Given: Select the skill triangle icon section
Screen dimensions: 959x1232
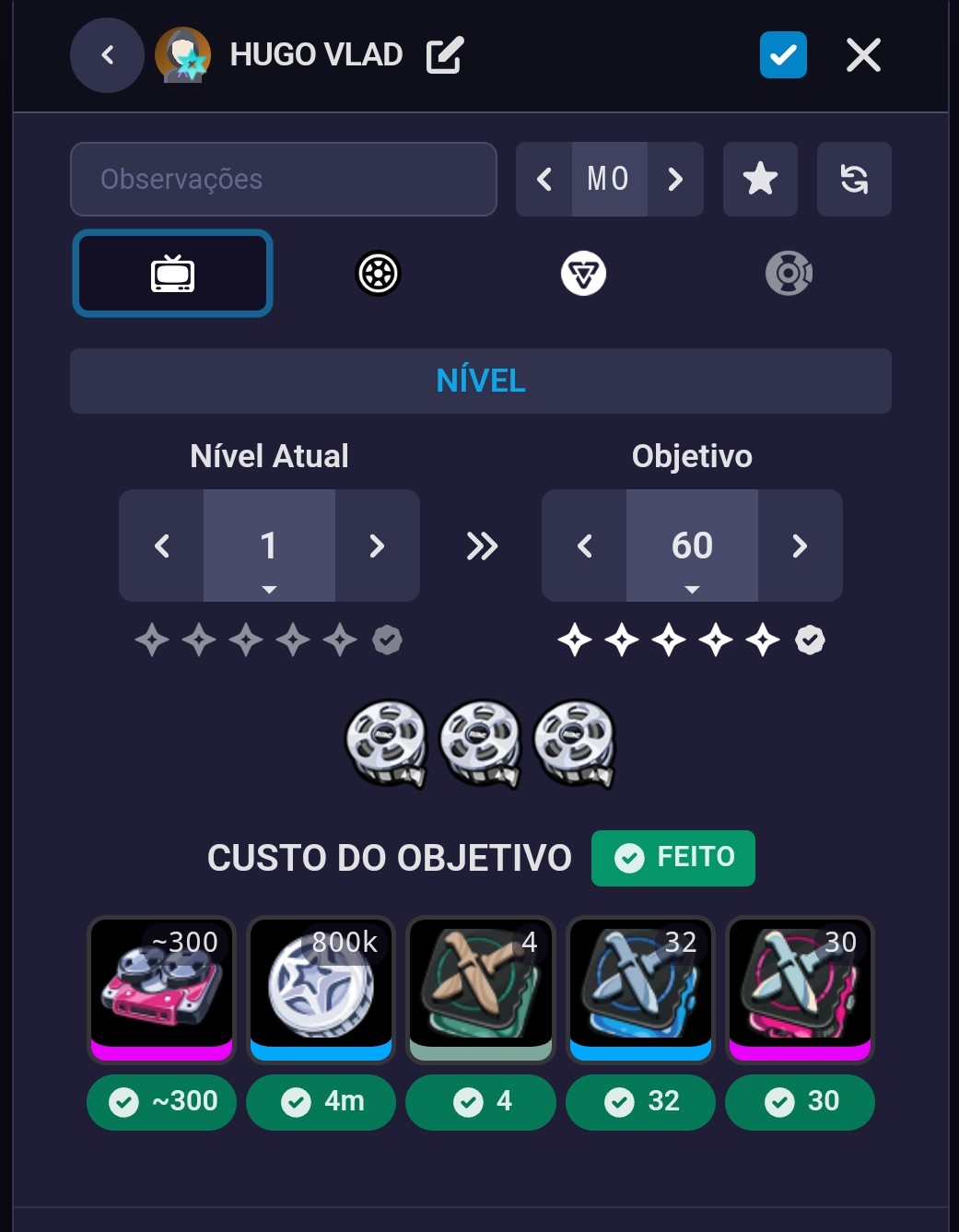Looking at the screenshot, I should tap(582, 273).
